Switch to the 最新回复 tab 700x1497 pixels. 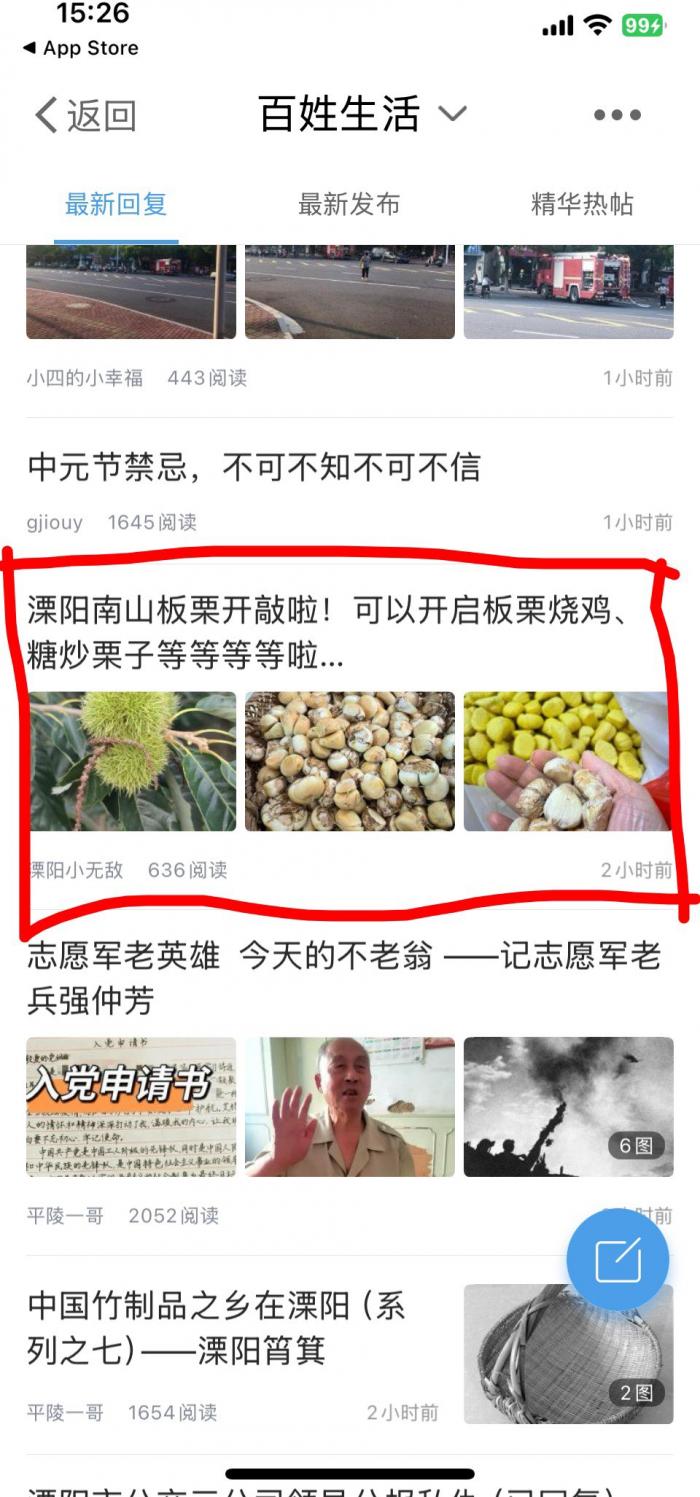(x=116, y=205)
